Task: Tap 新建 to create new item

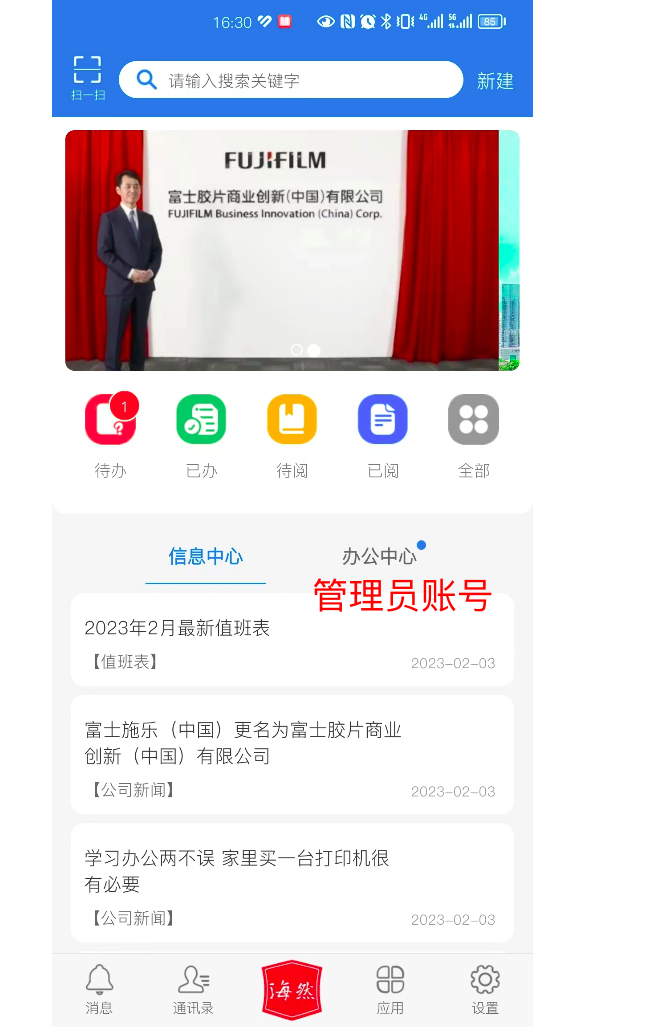Action: [495, 81]
